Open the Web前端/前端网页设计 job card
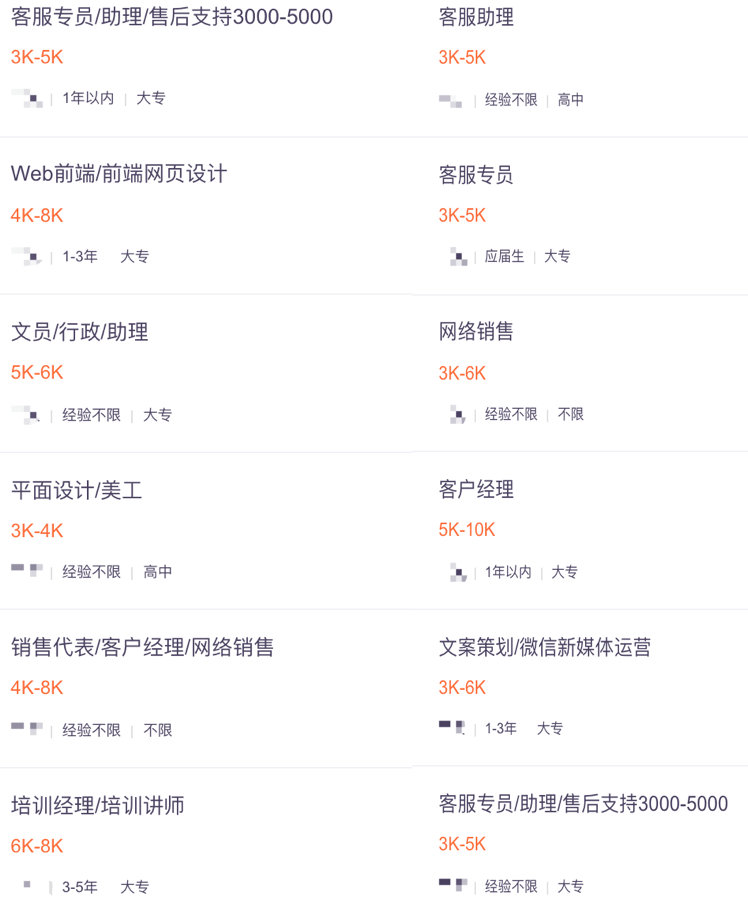The height and width of the screenshot is (902, 748). point(119,174)
